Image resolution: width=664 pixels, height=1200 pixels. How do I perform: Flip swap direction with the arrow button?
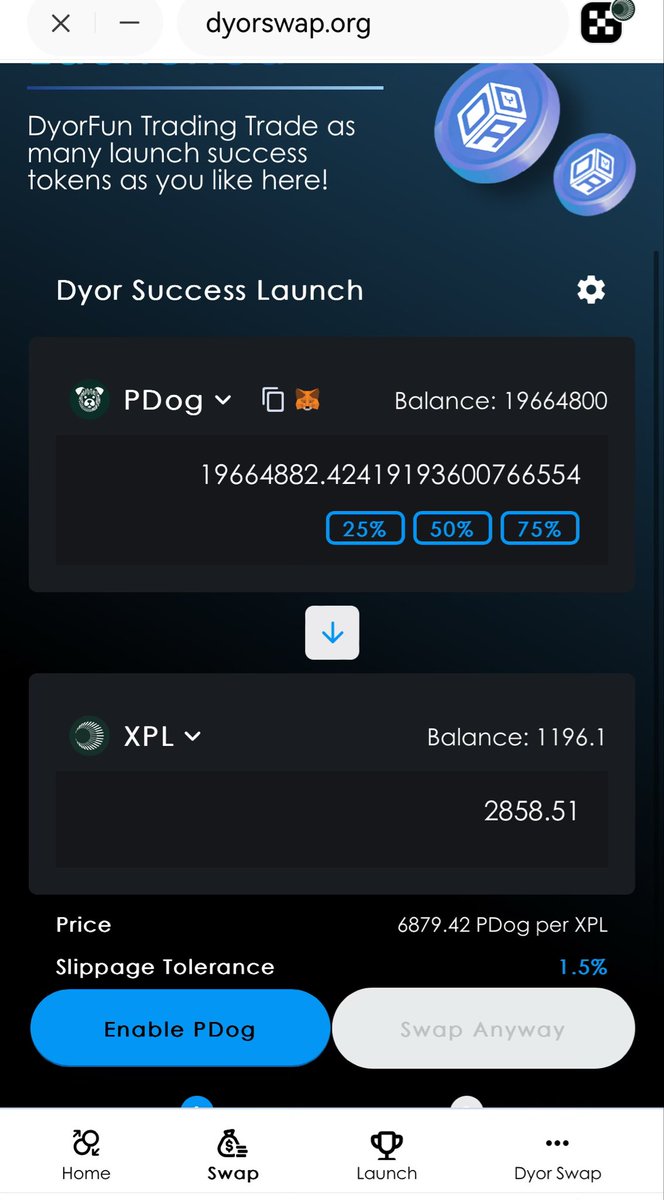332,633
